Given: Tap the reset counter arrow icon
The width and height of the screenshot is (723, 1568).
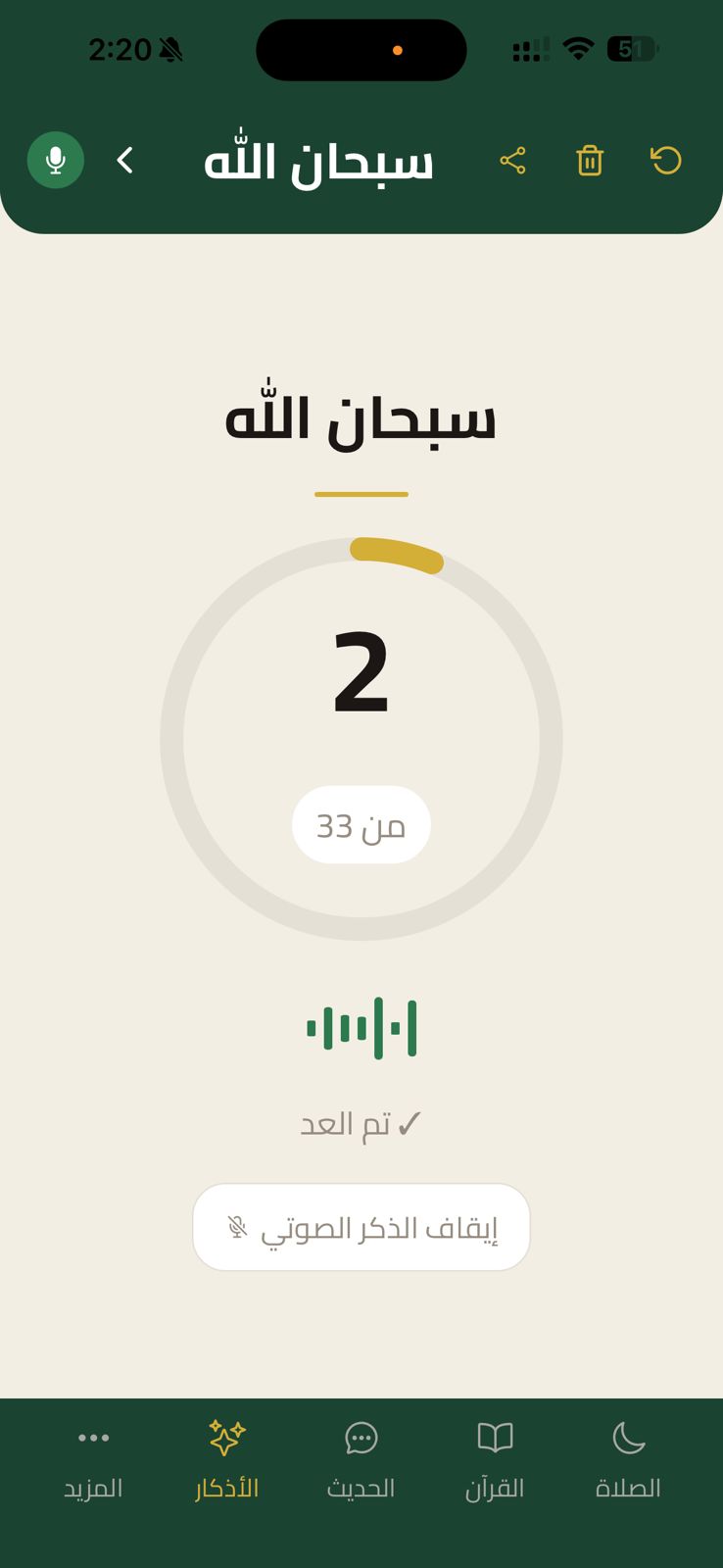Looking at the screenshot, I should coord(667,160).
